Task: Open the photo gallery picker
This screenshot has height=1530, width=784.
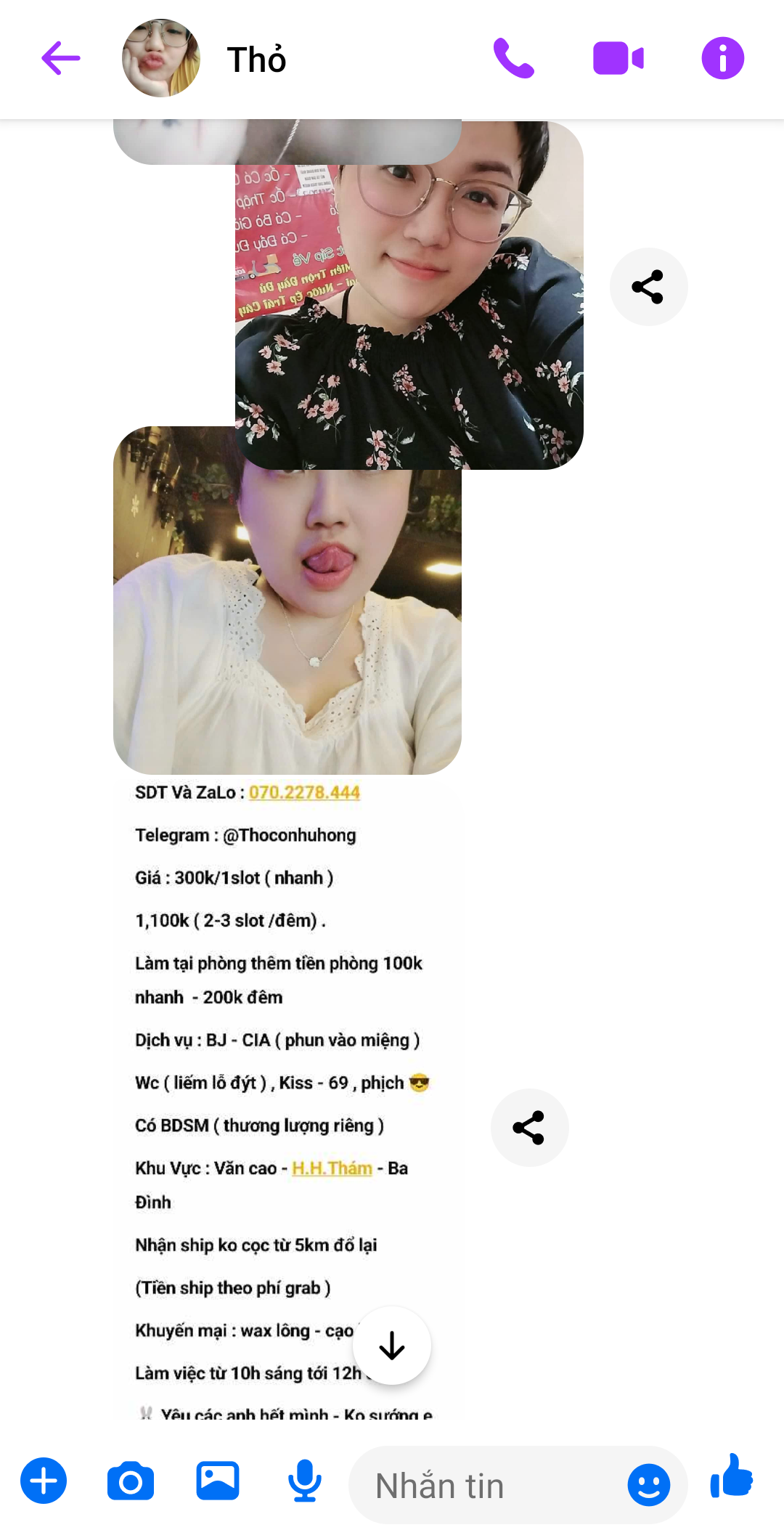Action: point(218,1481)
